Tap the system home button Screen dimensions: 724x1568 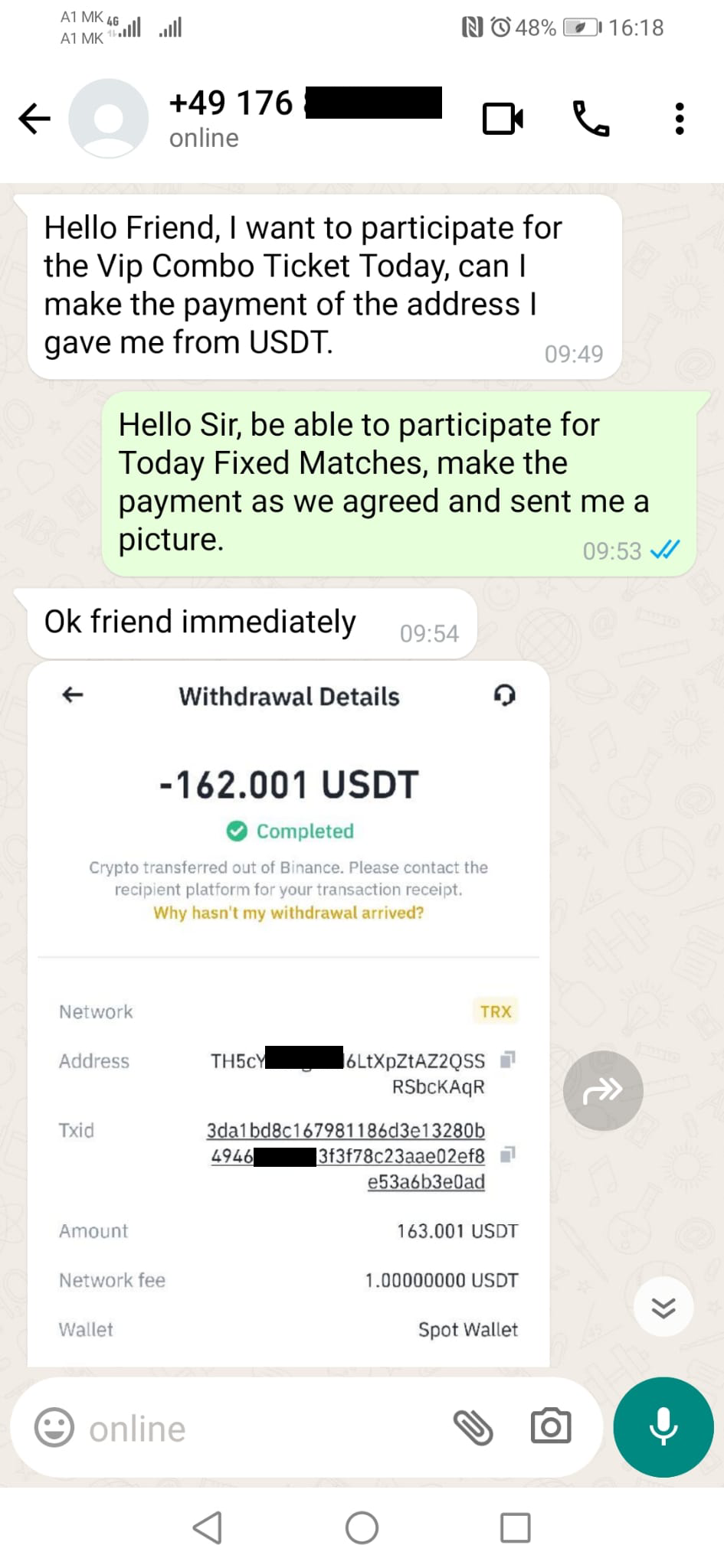coord(362,1528)
